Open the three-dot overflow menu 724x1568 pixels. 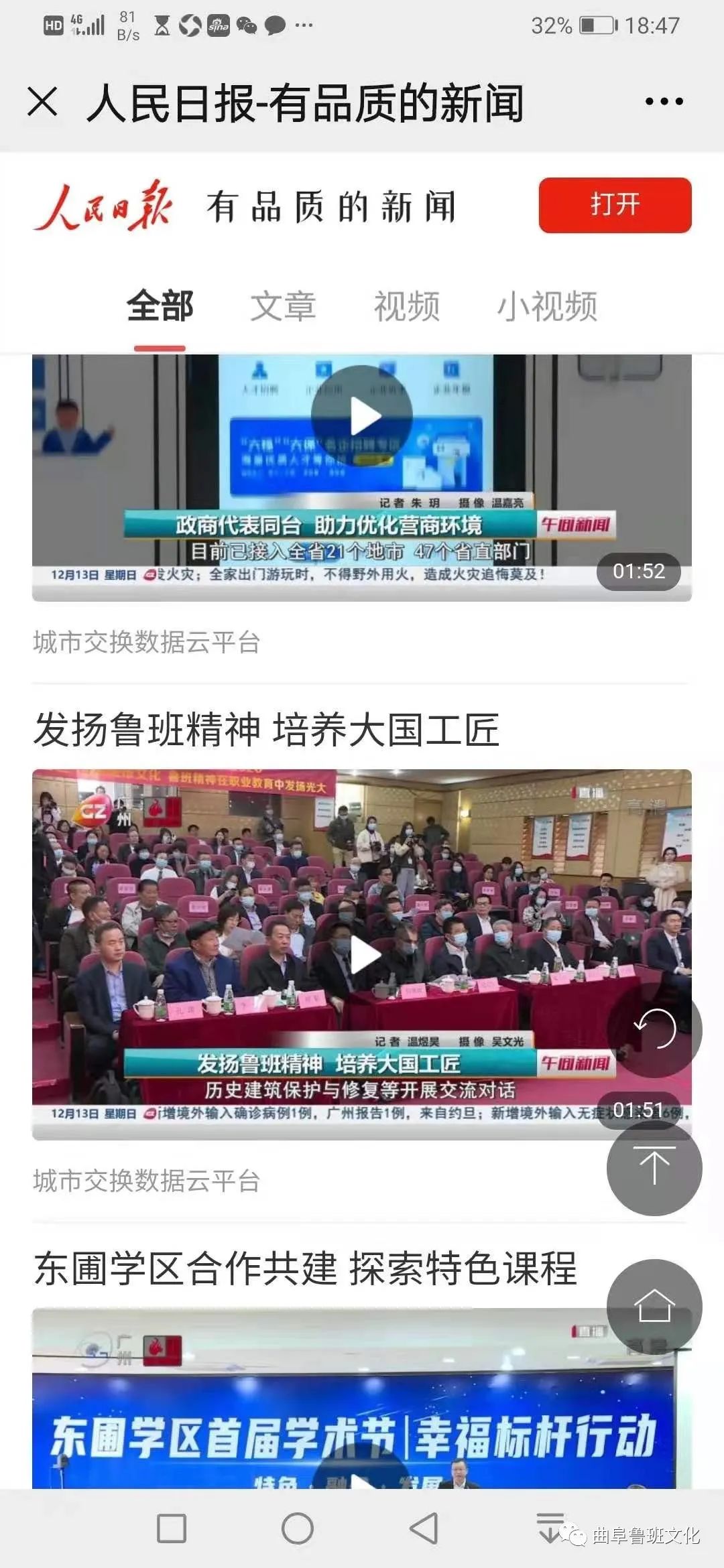[664, 102]
